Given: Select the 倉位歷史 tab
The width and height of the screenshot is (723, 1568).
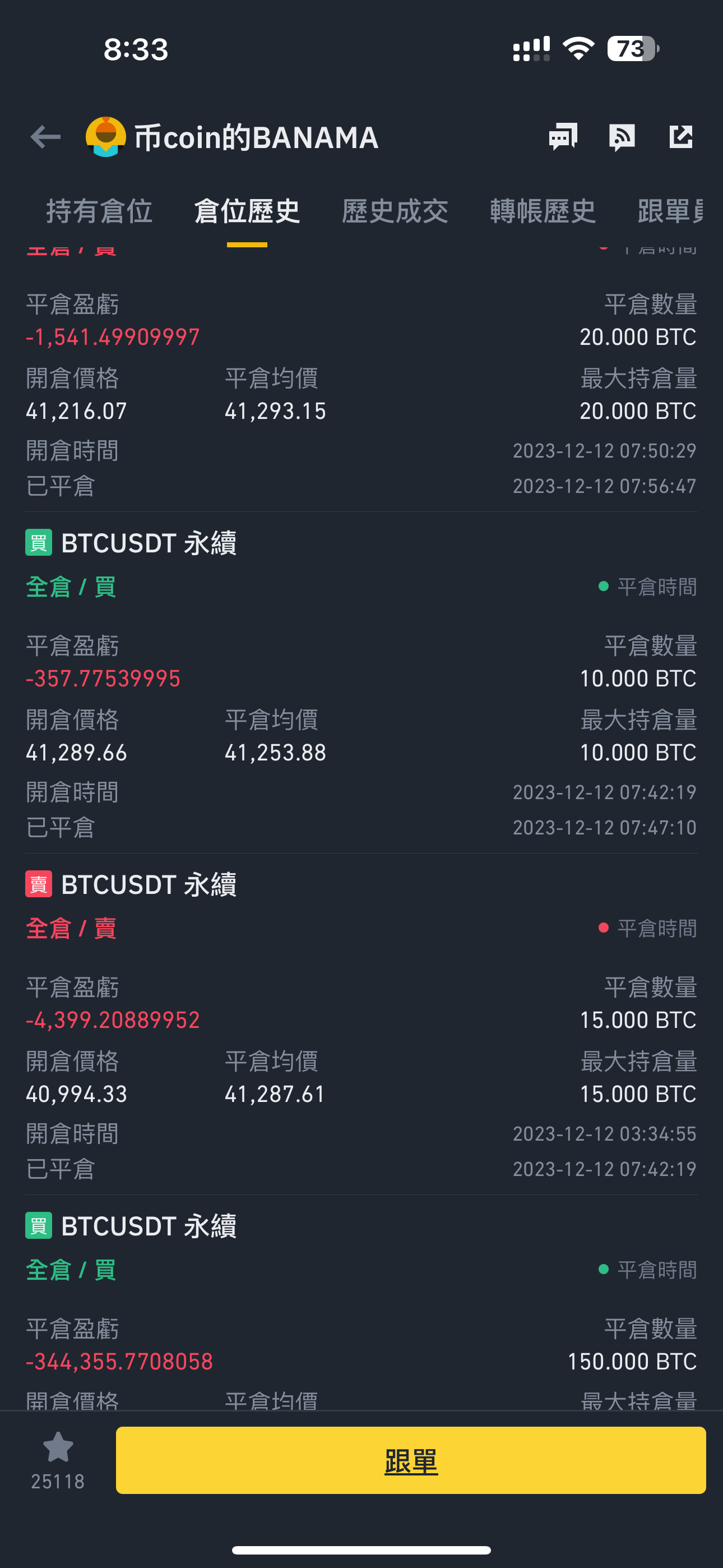Looking at the screenshot, I should pyautogui.click(x=247, y=211).
